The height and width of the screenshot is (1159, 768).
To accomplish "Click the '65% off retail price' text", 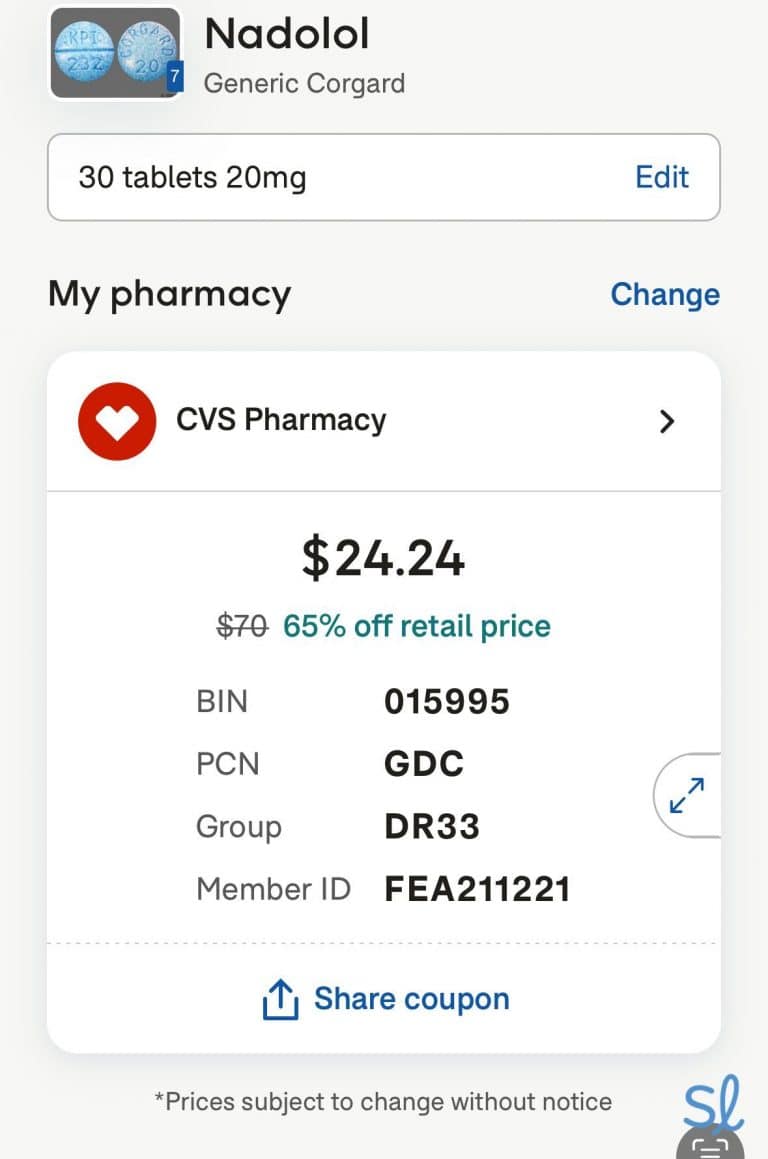I will pos(417,626).
